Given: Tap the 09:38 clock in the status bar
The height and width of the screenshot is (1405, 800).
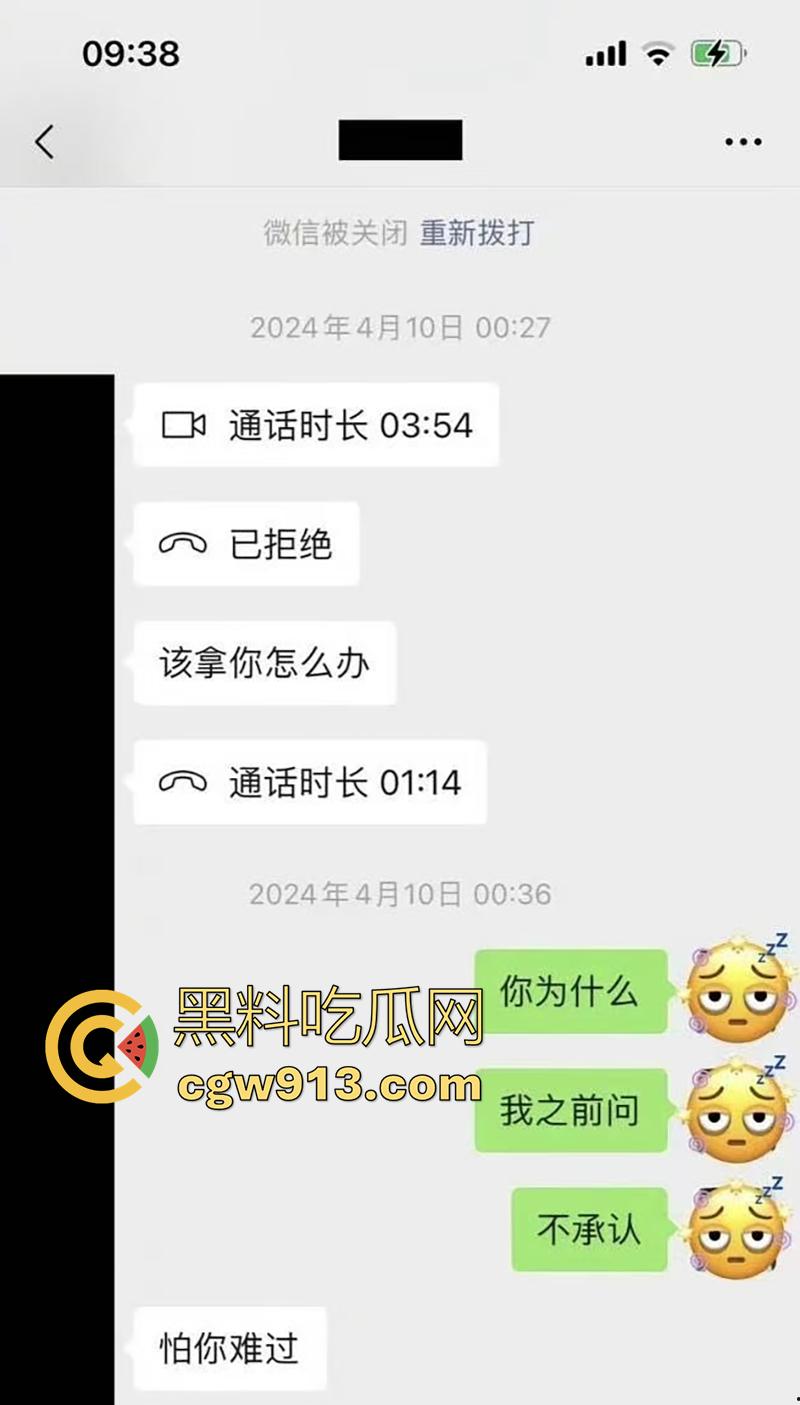Looking at the screenshot, I should (x=131, y=55).
